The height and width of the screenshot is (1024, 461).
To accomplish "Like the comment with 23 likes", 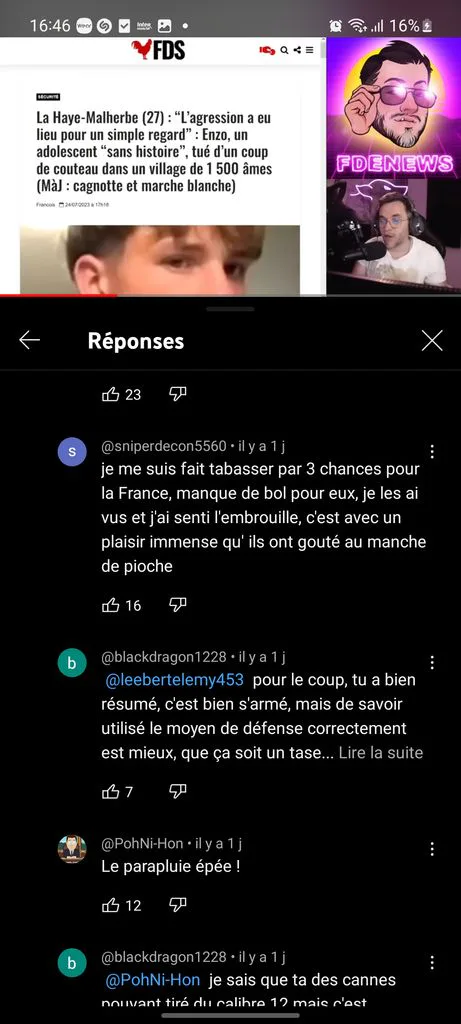I will [x=110, y=394].
